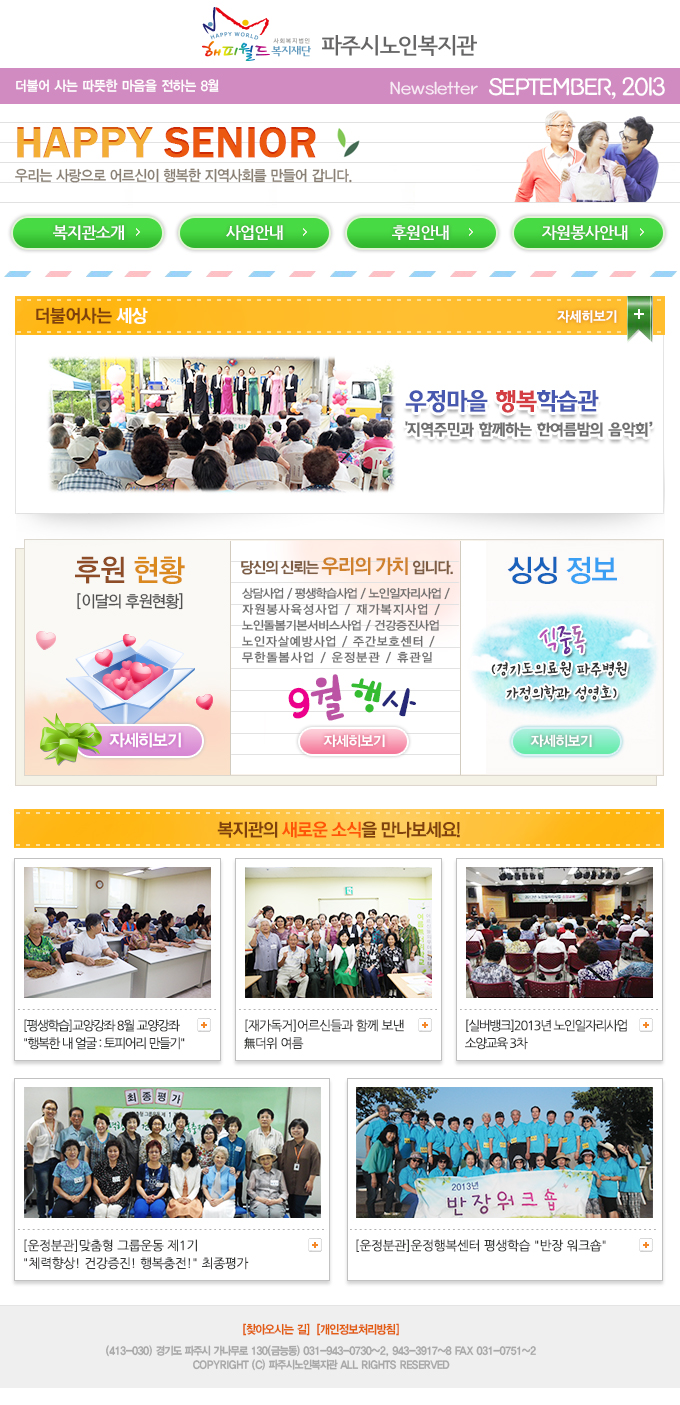Go to the 후원안내 page
Screen dimensions: 680x1405
pyautogui.click(x=422, y=233)
